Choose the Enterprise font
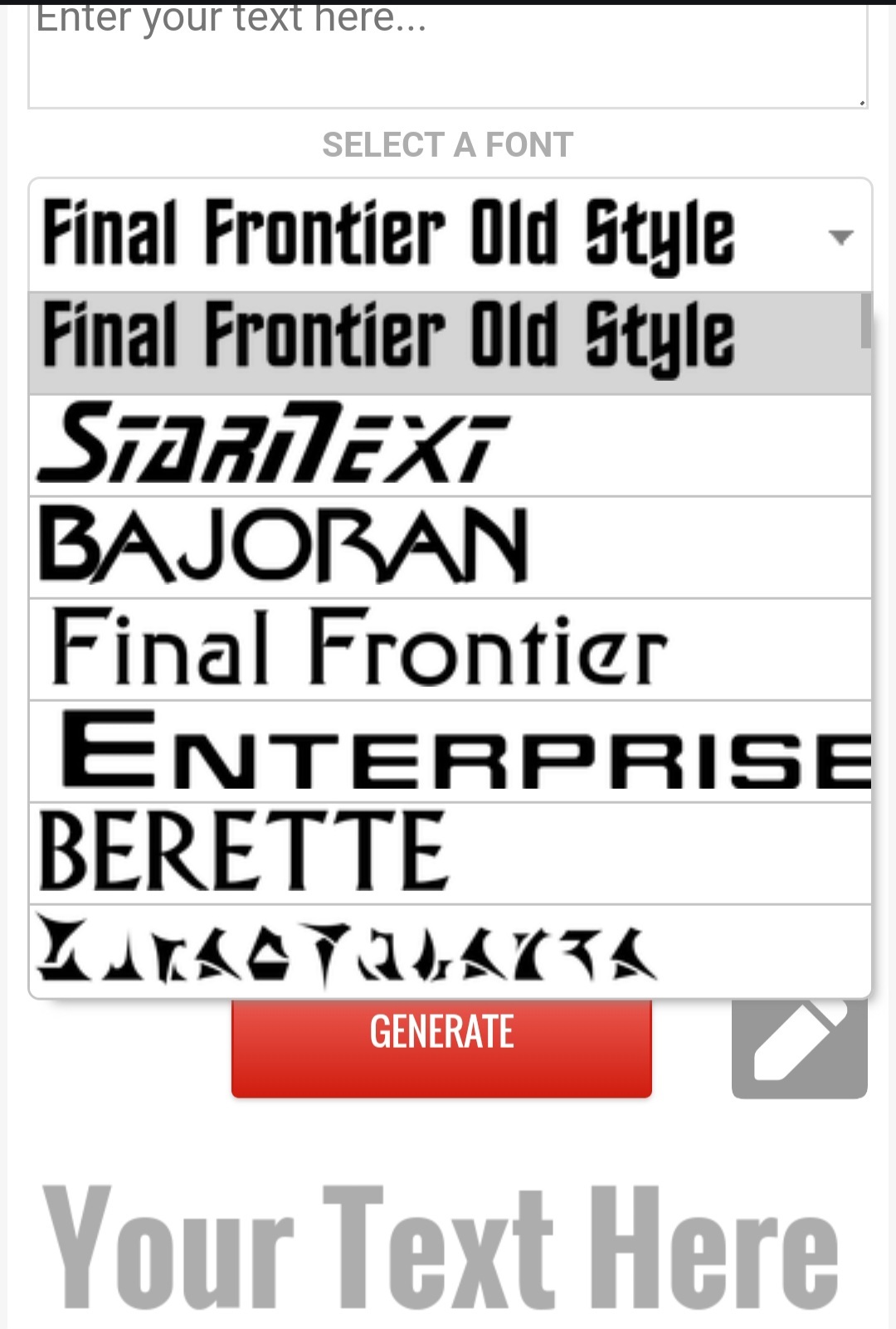Image resolution: width=896 pixels, height=1329 pixels. point(448,752)
